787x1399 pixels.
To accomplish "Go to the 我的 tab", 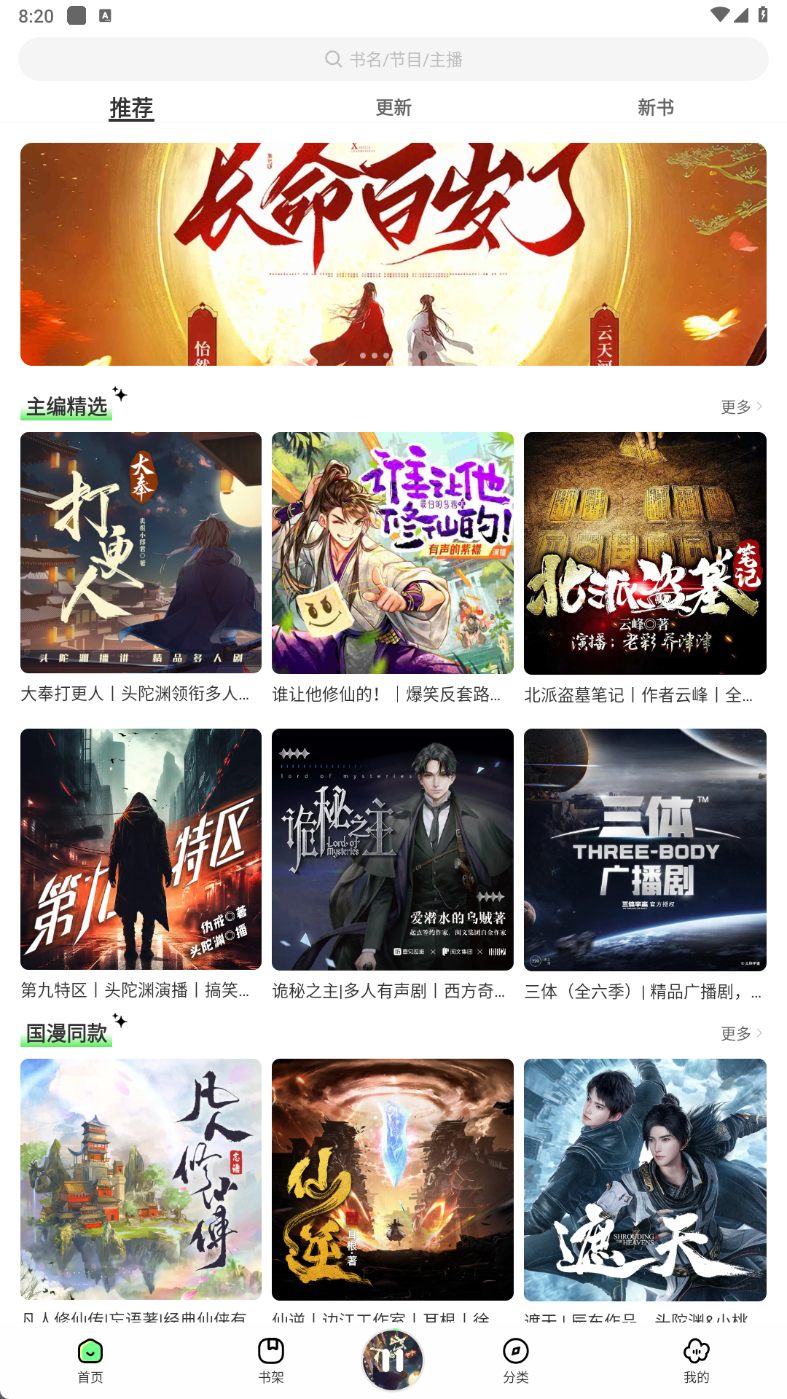I will pyautogui.click(x=696, y=1361).
